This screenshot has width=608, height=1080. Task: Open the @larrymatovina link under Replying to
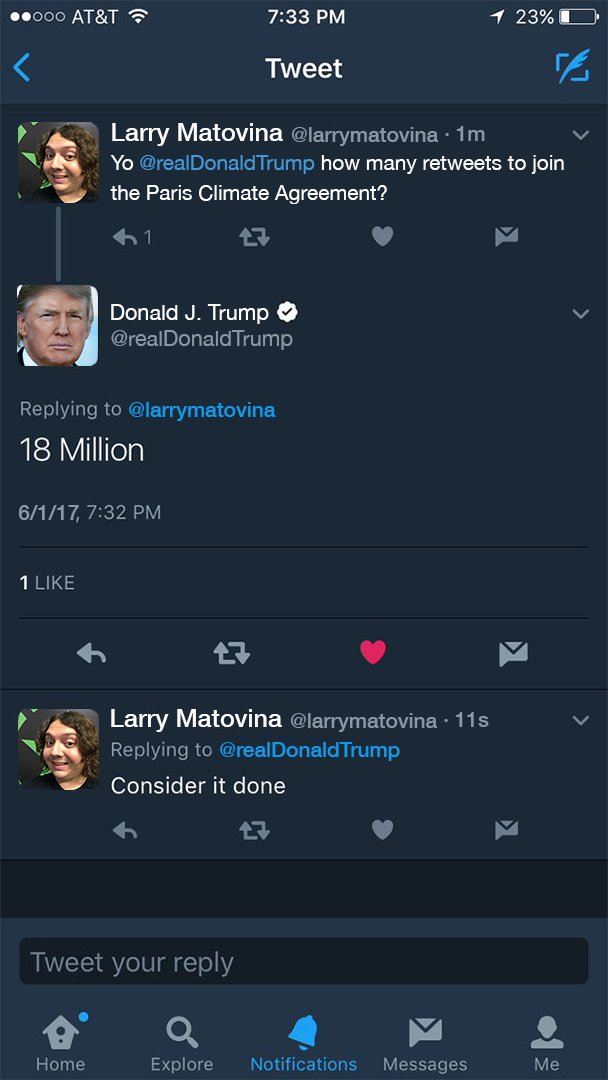(x=201, y=409)
